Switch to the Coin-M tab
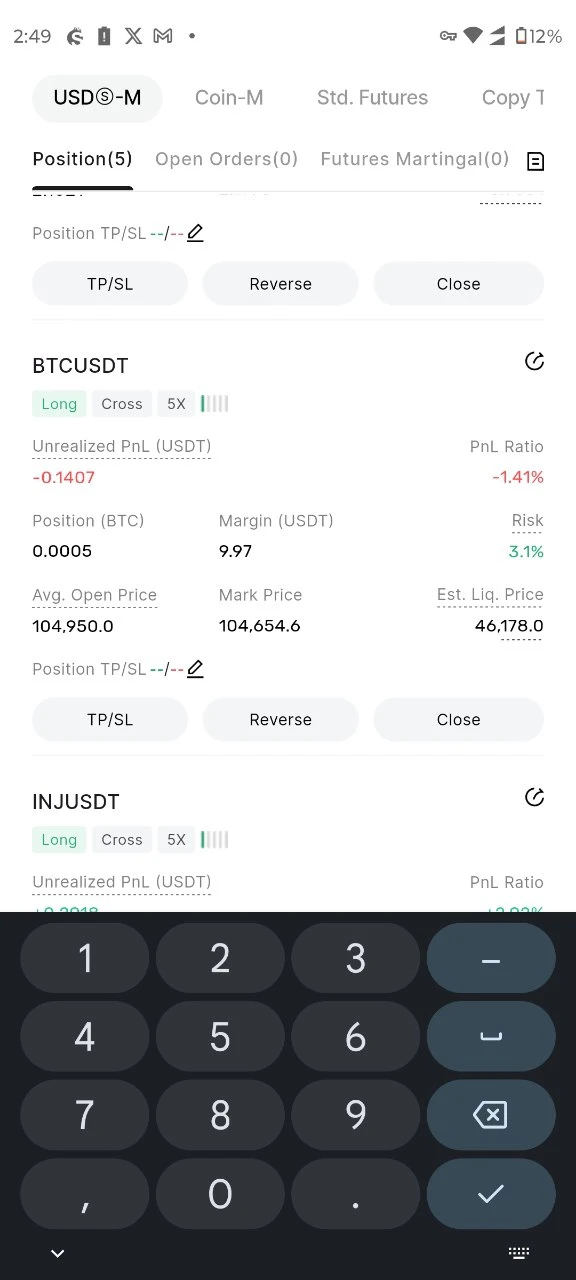 (x=229, y=98)
